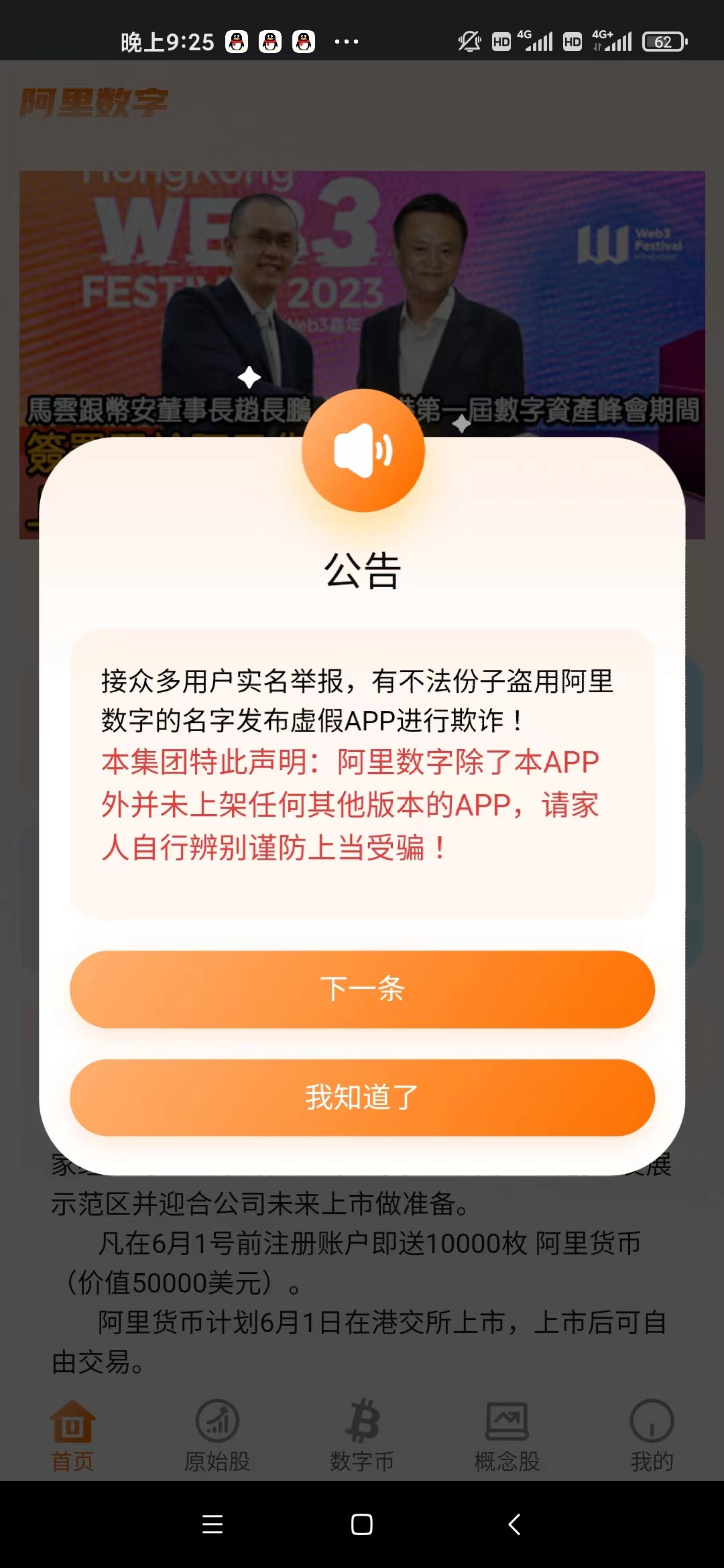Dismiss the announcement with 我知道了

(362, 1098)
